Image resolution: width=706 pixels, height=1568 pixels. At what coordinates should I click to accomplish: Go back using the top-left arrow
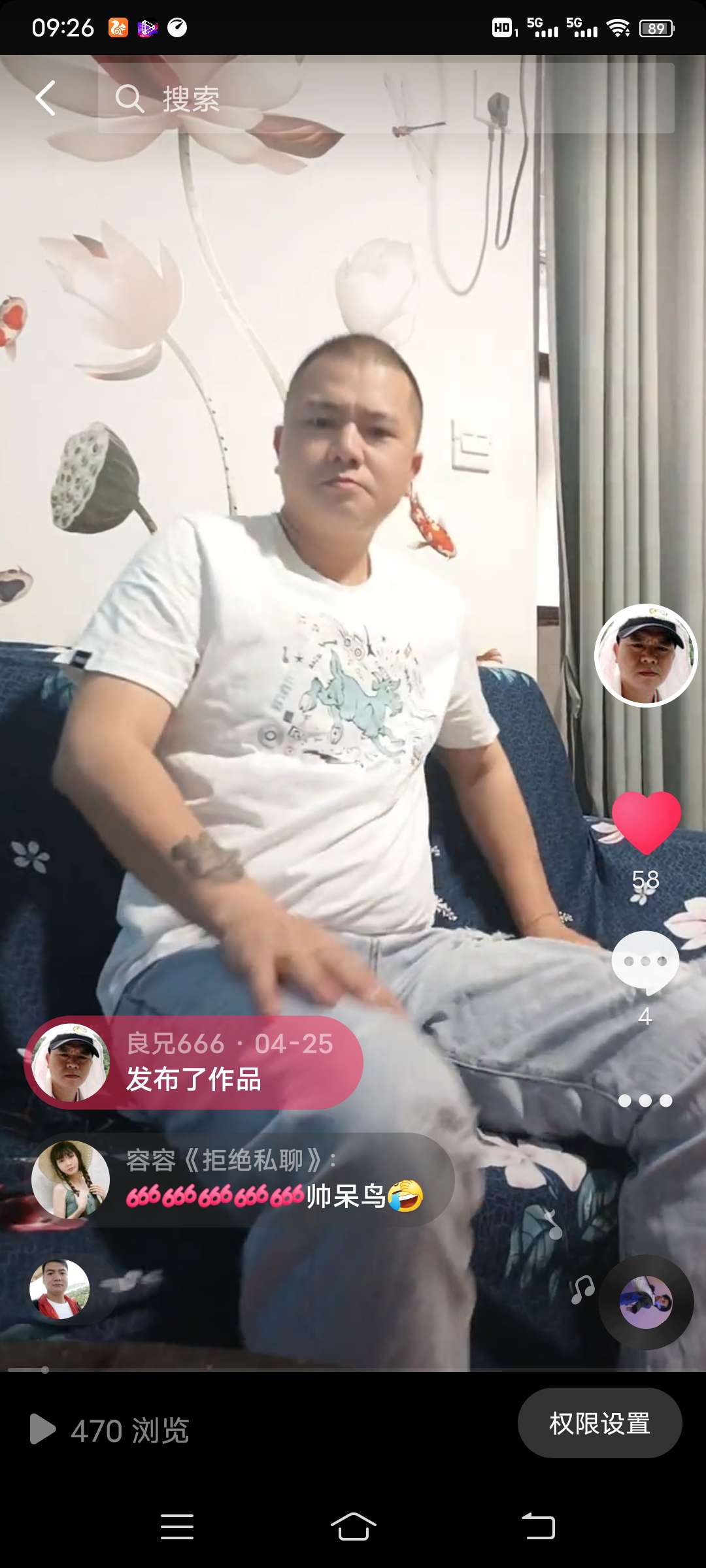click(46, 99)
